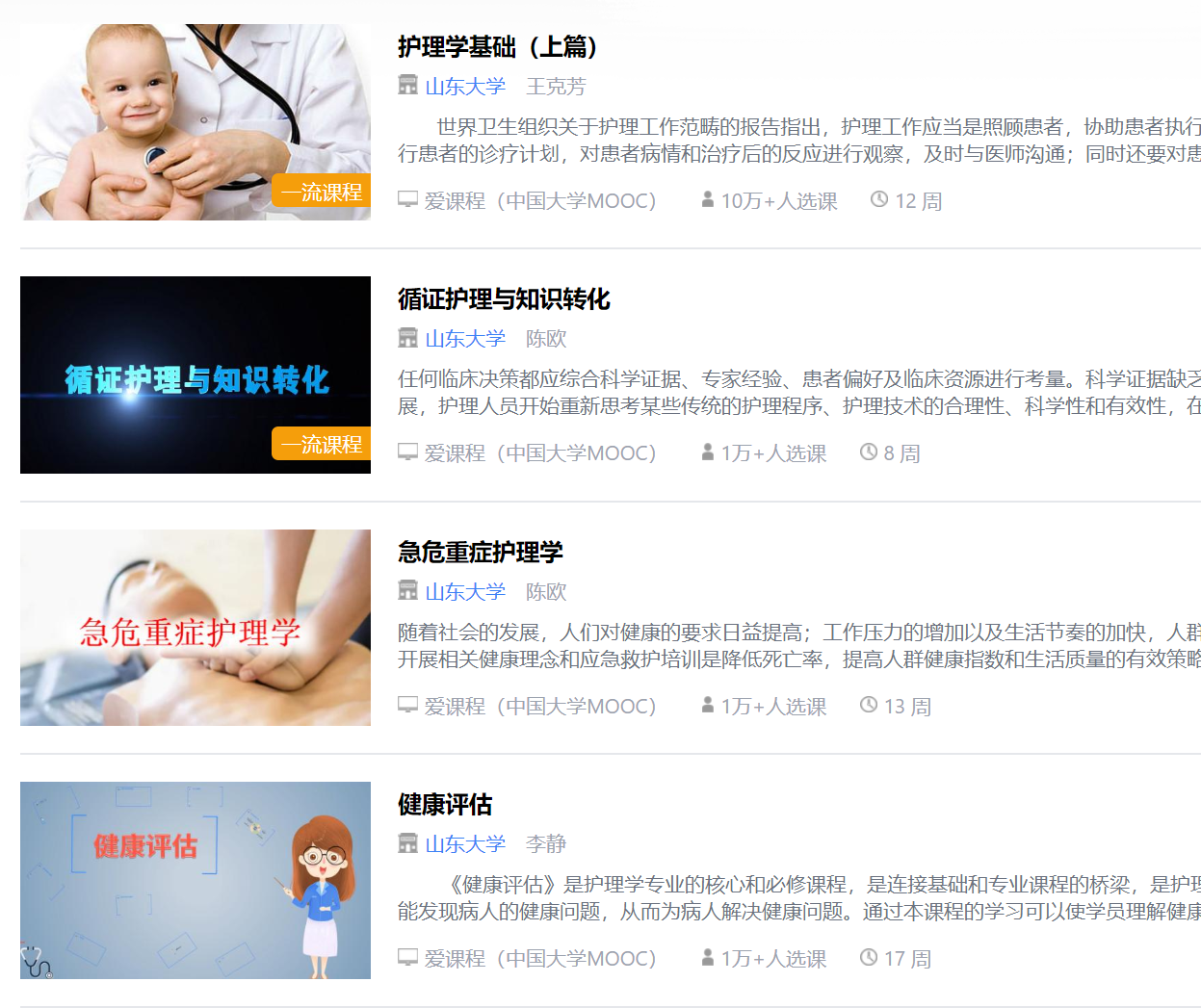
Task: Follow 山东大学 link under 健康评估
Action: [465, 844]
